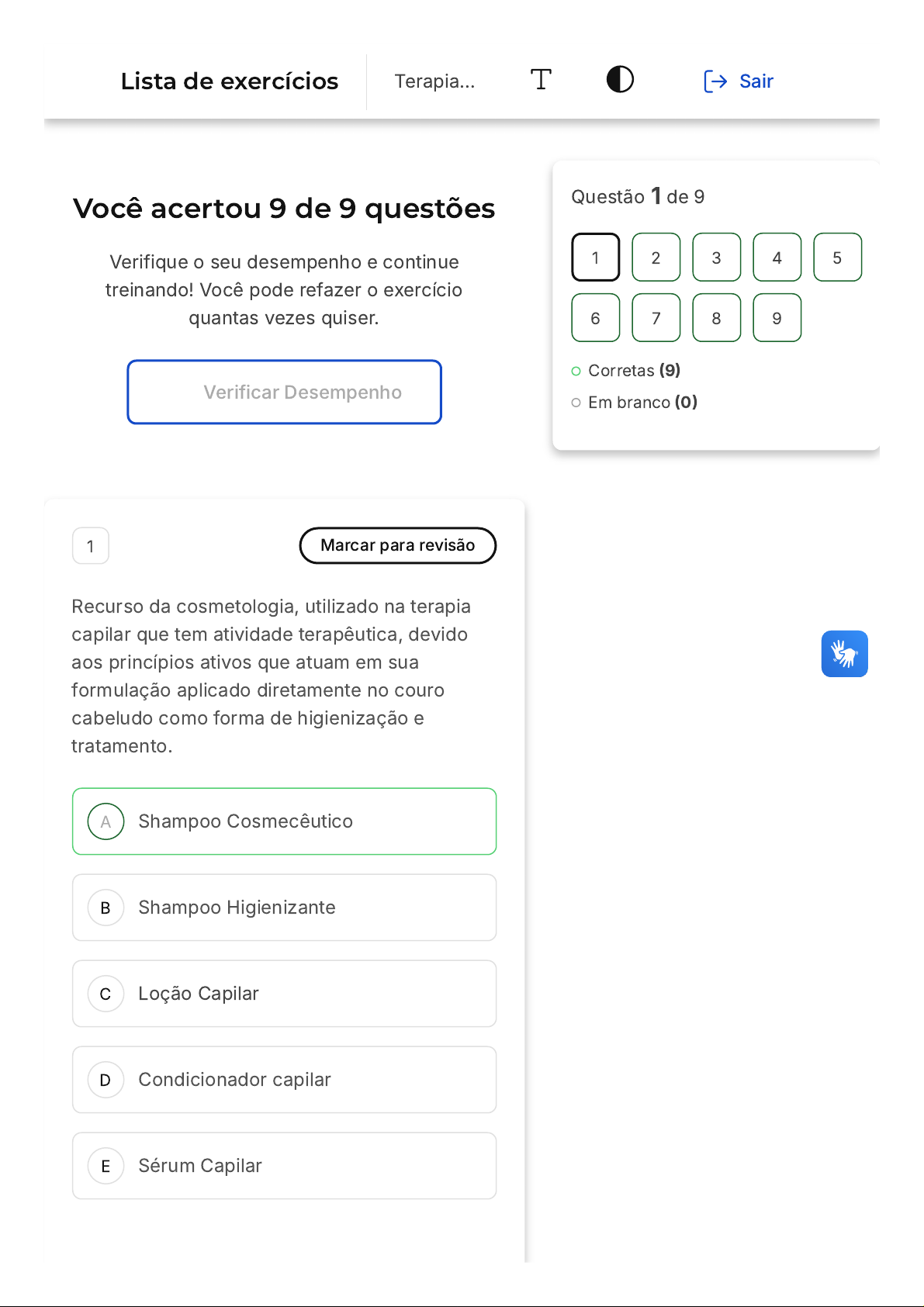
Task: Show question 7
Action: (656, 318)
